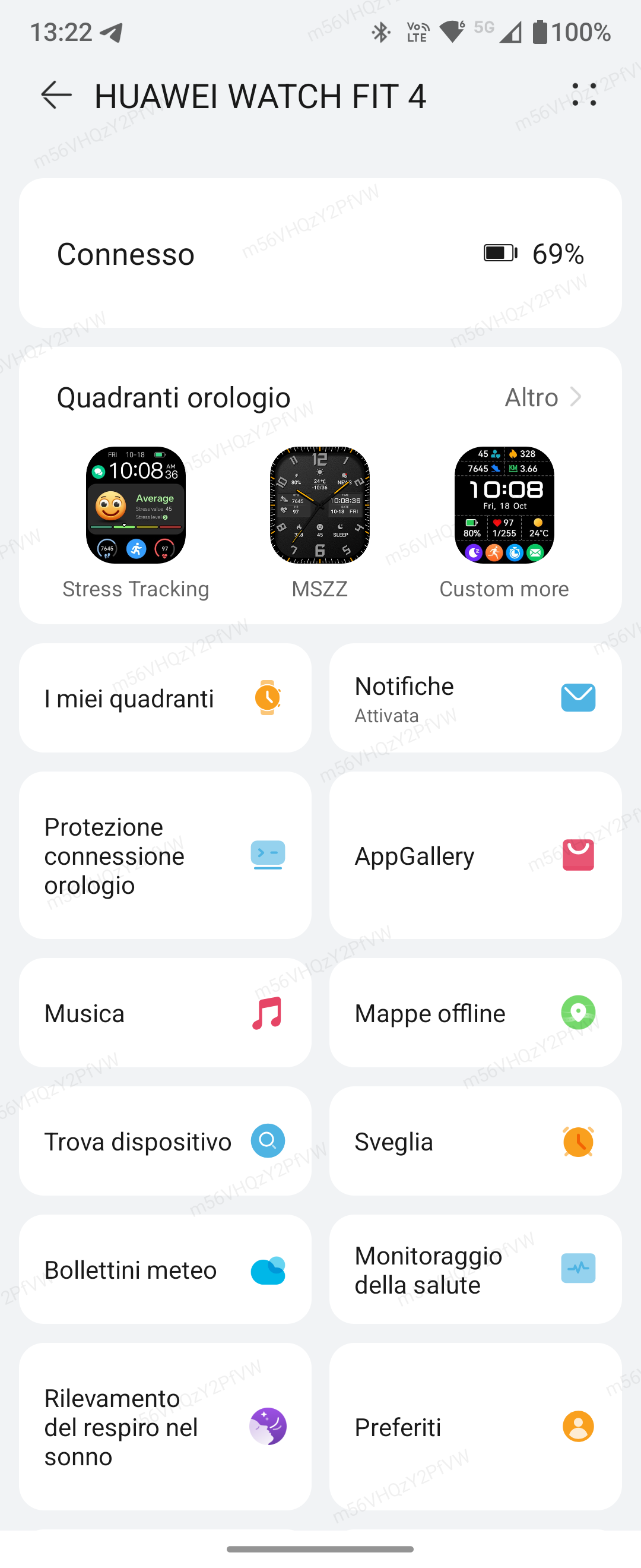Viewport: 641px width, 1568px height.
Task: Open Bollettini meteo
Action: 165,1269
